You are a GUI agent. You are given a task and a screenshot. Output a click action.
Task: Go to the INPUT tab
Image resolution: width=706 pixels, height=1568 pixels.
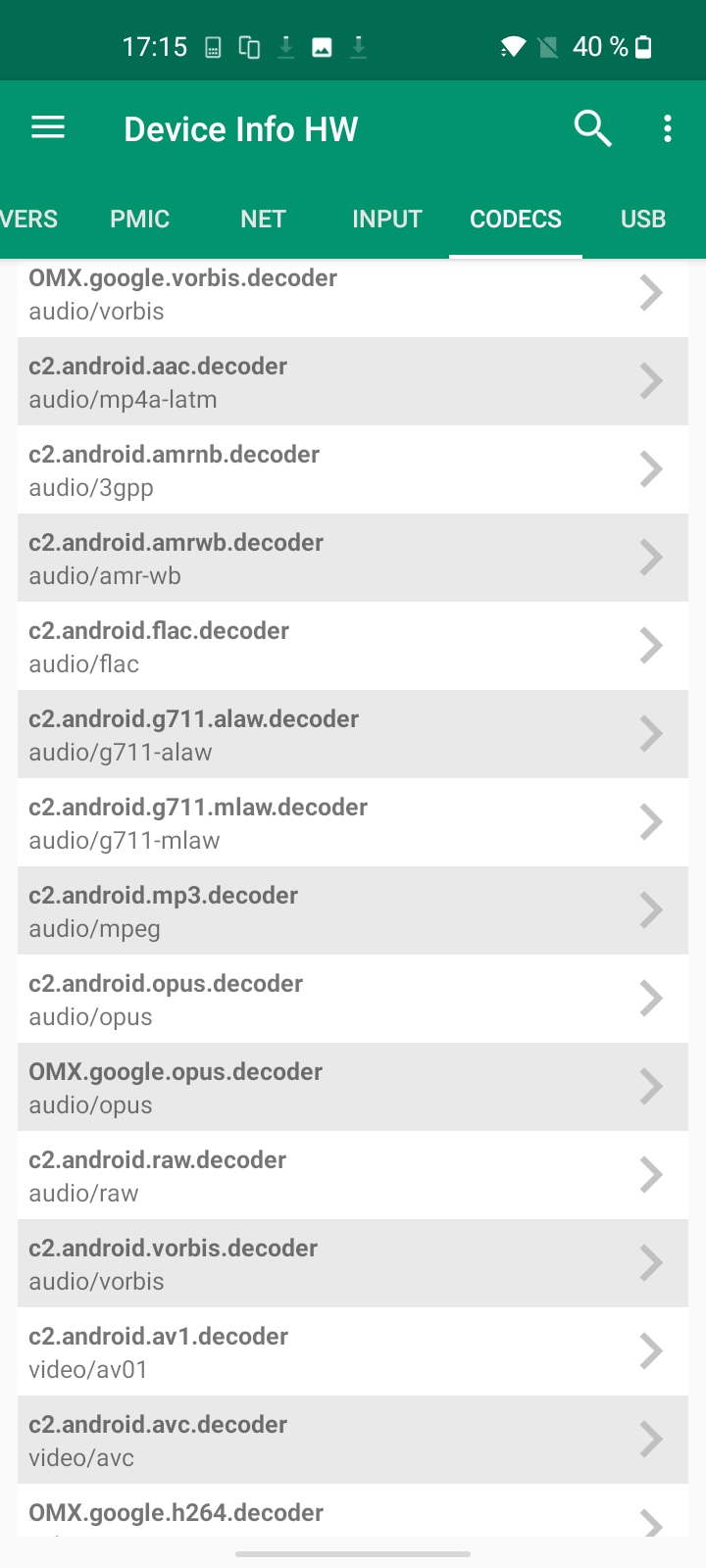pyautogui.click(x=387, y=219)
